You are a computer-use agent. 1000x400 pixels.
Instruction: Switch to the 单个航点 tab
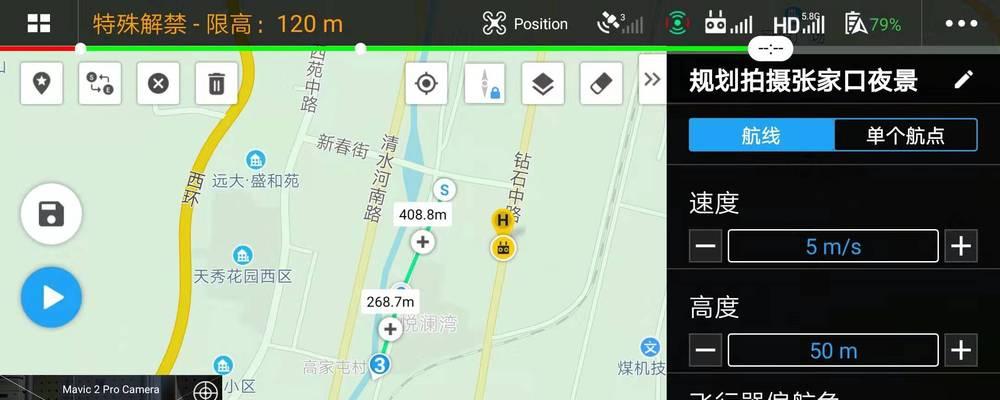point(905,135)
